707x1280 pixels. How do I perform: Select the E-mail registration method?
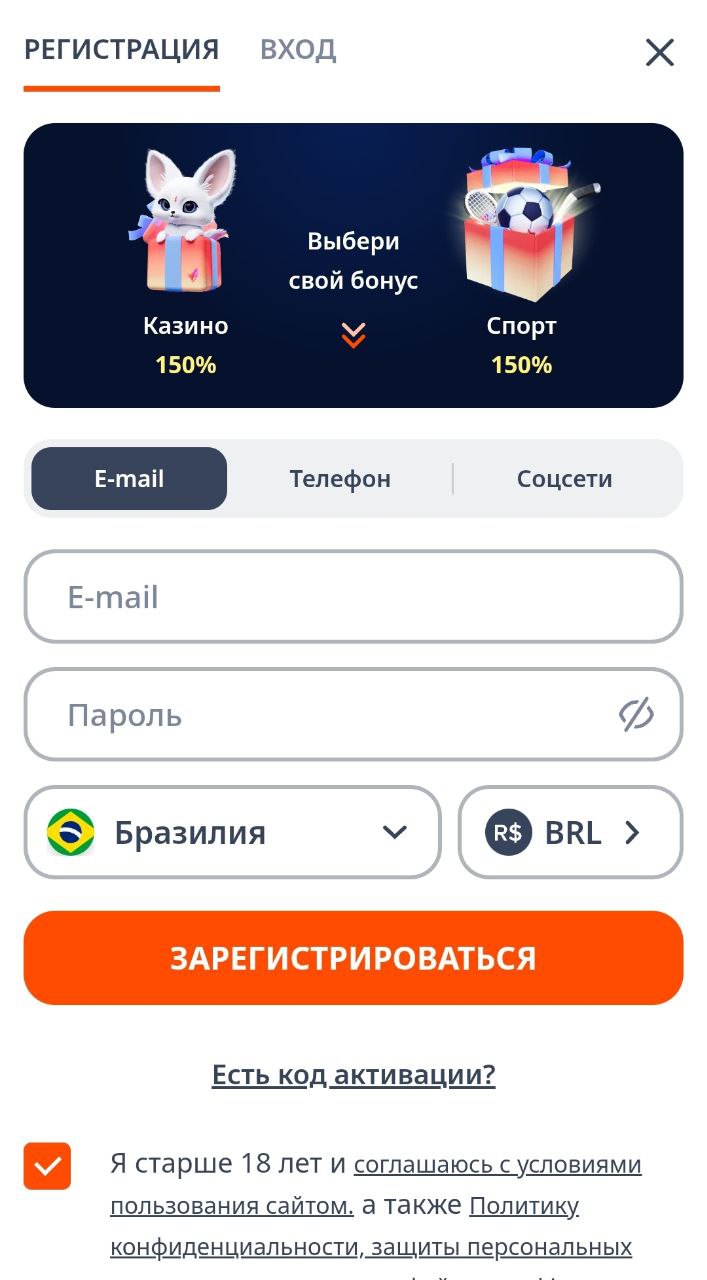129,479
